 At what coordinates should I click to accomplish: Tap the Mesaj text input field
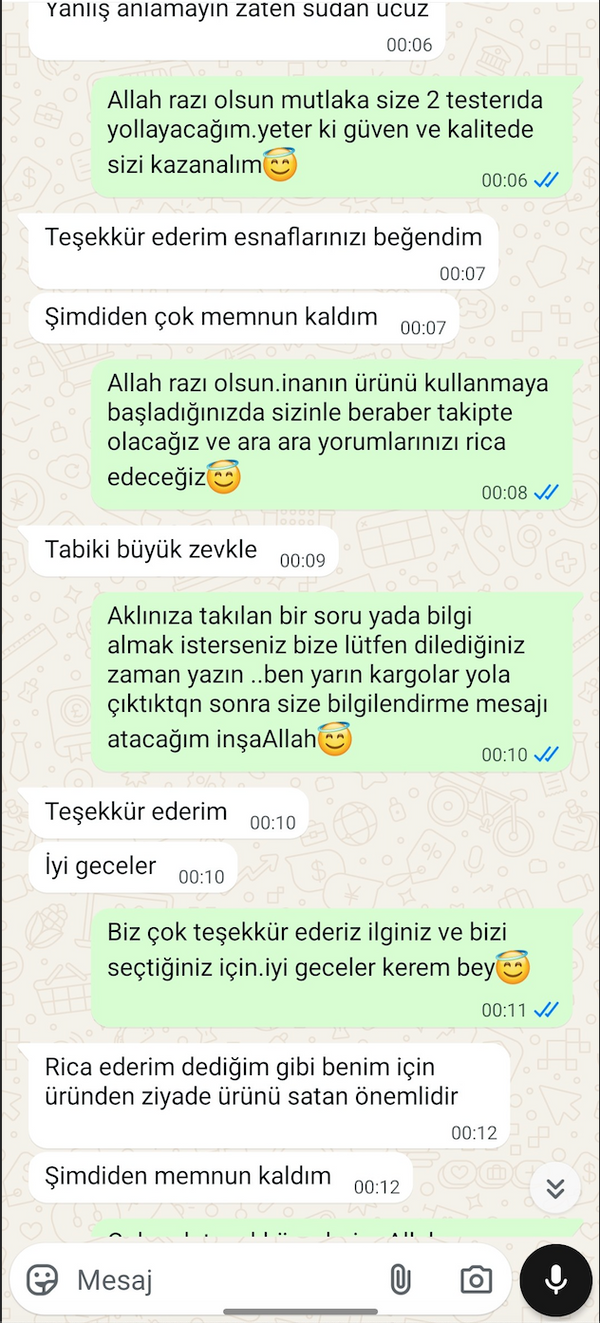[x=220, y=1279]
